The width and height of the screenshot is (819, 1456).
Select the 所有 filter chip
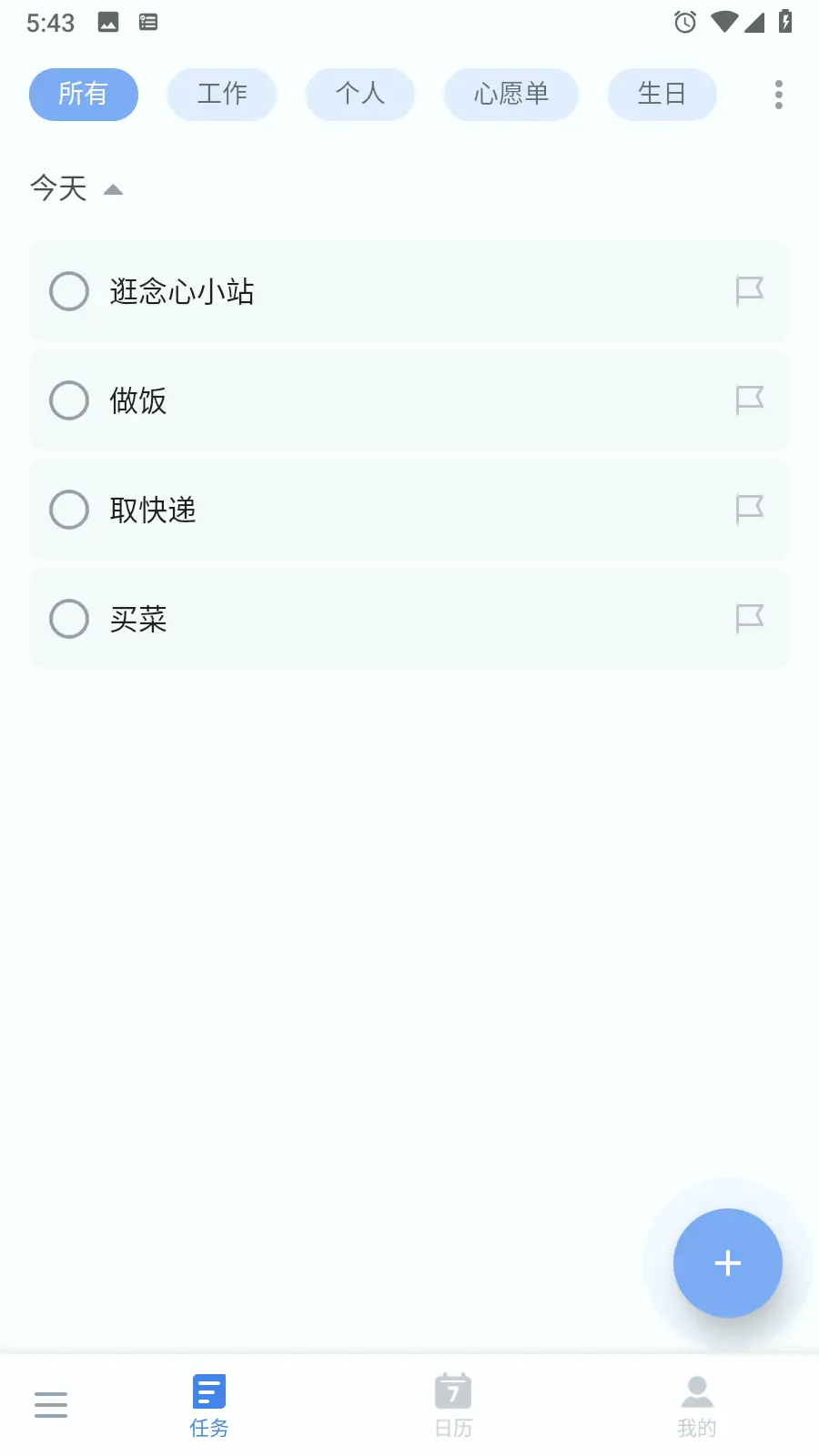click(x=84, y=94)
